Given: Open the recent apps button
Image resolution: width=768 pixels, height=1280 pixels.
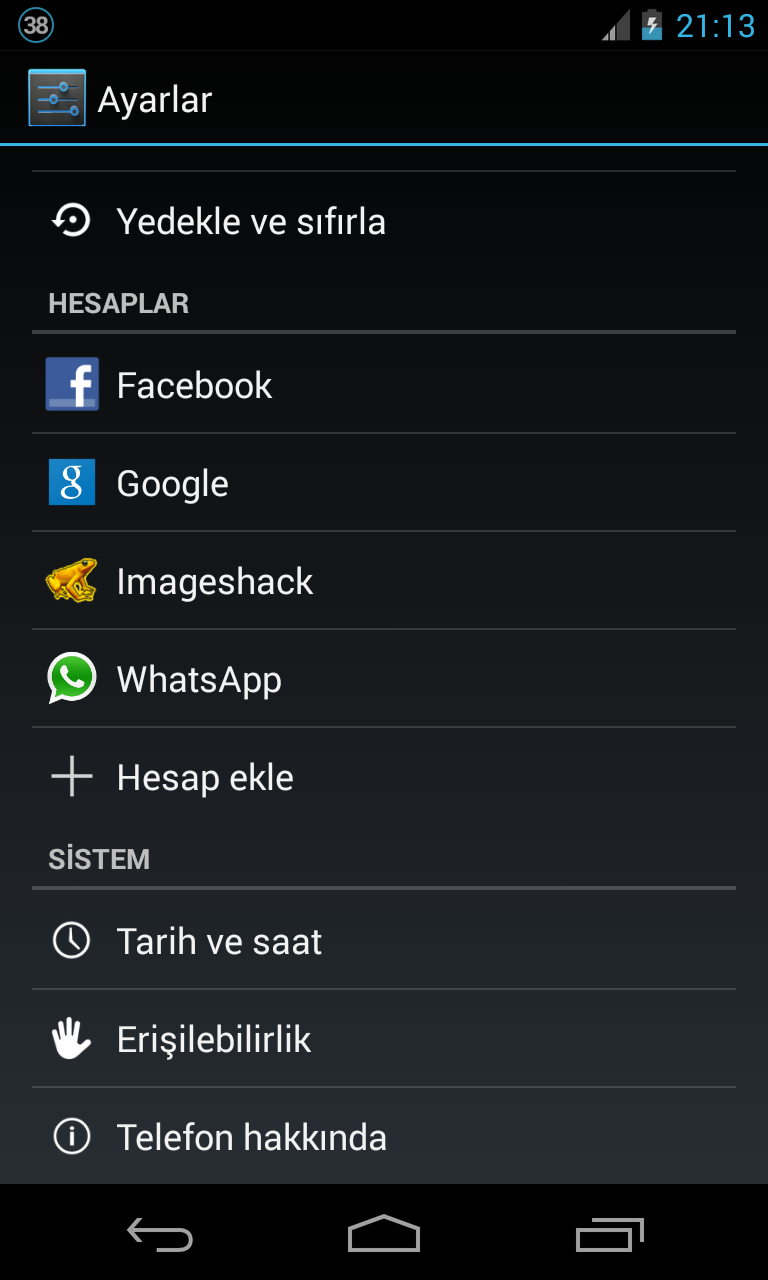Looking at the screenshot, I should 610,1235.
